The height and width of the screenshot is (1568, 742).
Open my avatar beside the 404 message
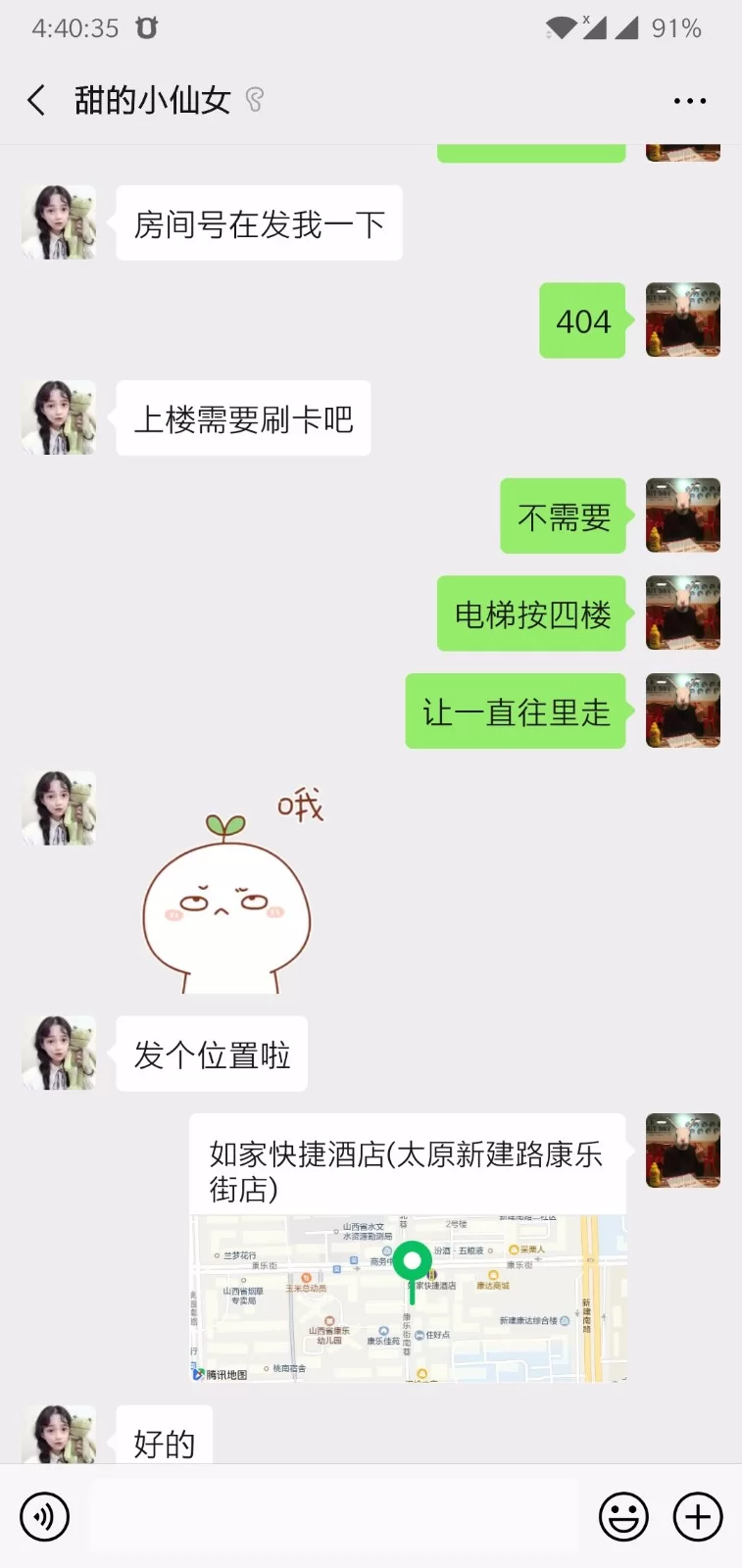pos(683,319)
